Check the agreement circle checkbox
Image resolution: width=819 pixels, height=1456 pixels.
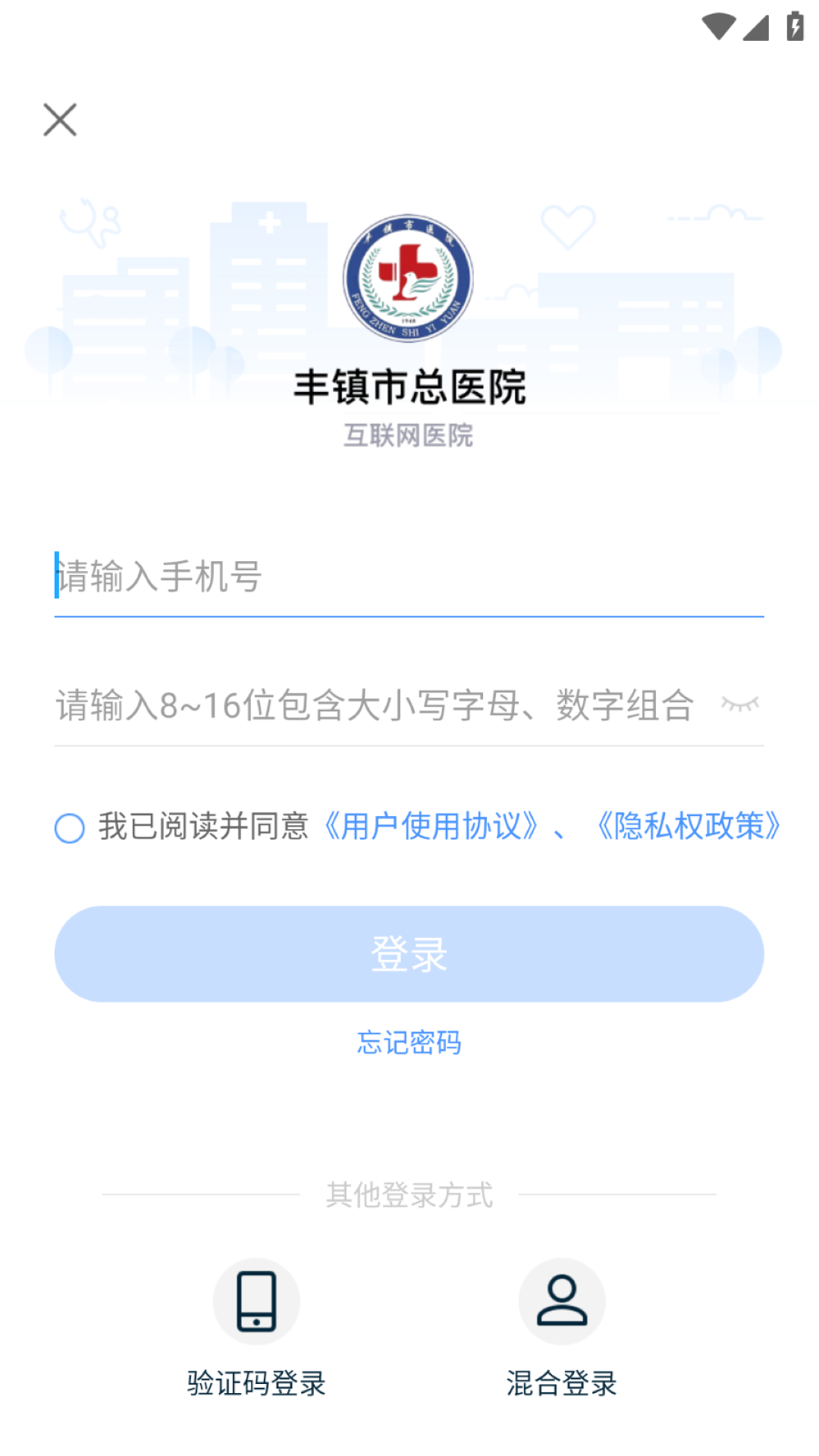tap(69, 830)
